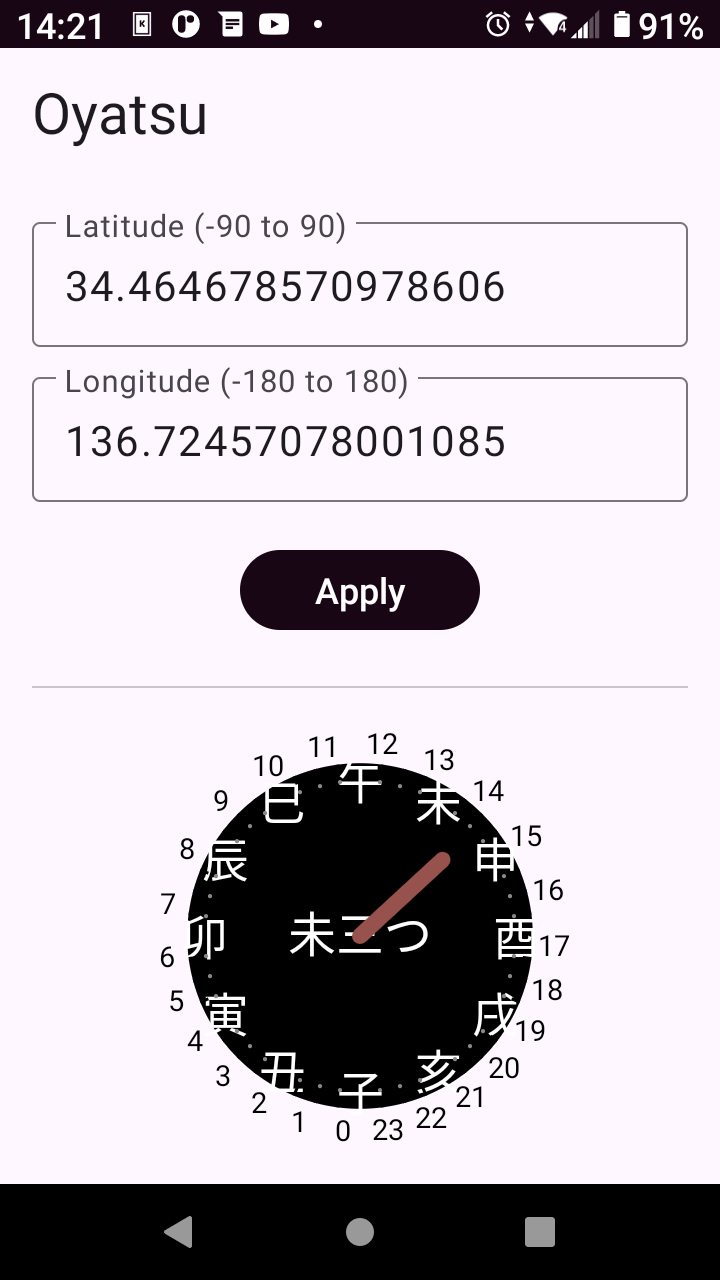
Task: Apply the entered coordinates
Action: pos(360,590)
